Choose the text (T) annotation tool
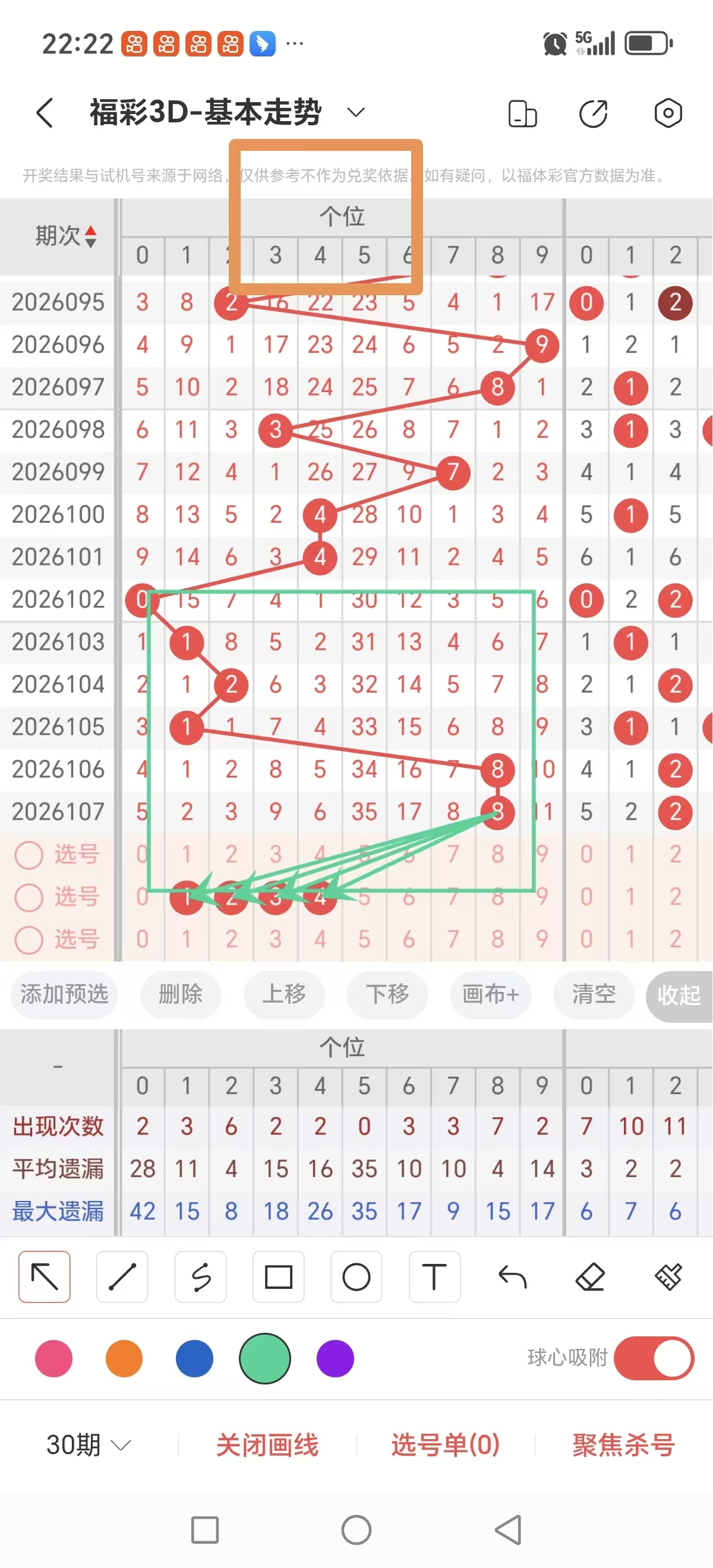The height and width of the screenshot is (1568, 713). (434, 1278)
